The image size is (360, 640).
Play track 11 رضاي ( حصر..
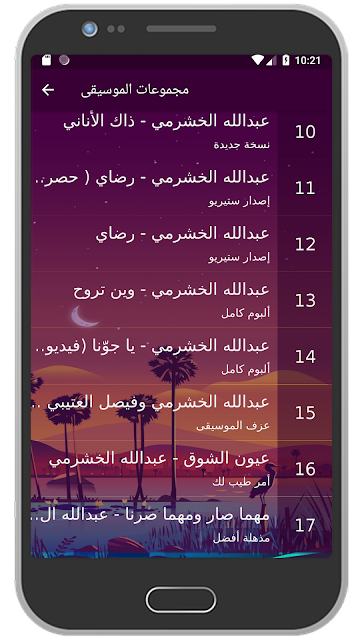click(x=181, y=188)
